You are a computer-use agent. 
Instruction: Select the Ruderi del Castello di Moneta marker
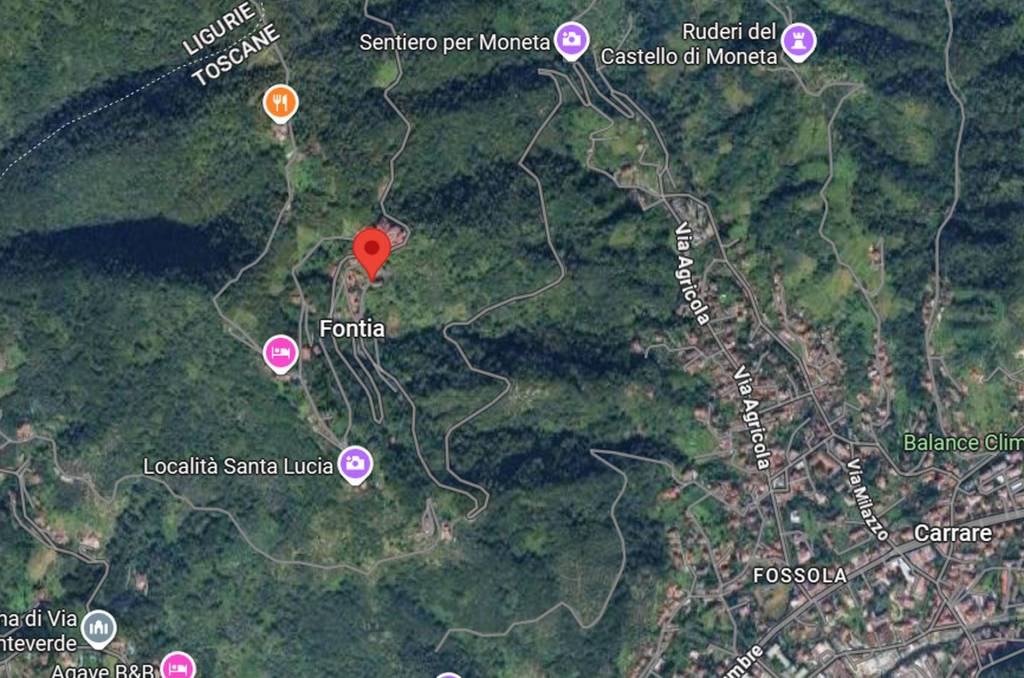click(x=798, y=41)
